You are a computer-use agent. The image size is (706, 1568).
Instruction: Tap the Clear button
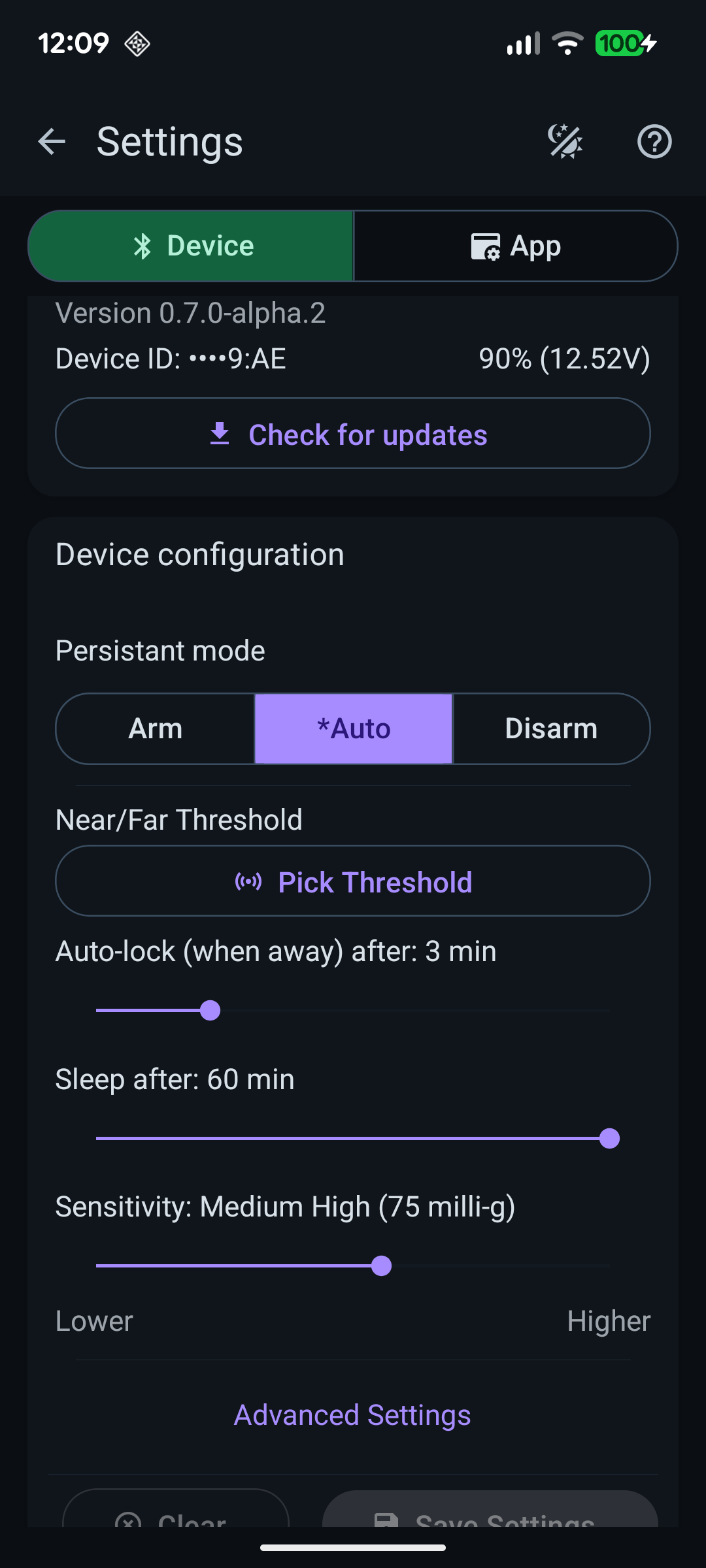point(175,1514)
